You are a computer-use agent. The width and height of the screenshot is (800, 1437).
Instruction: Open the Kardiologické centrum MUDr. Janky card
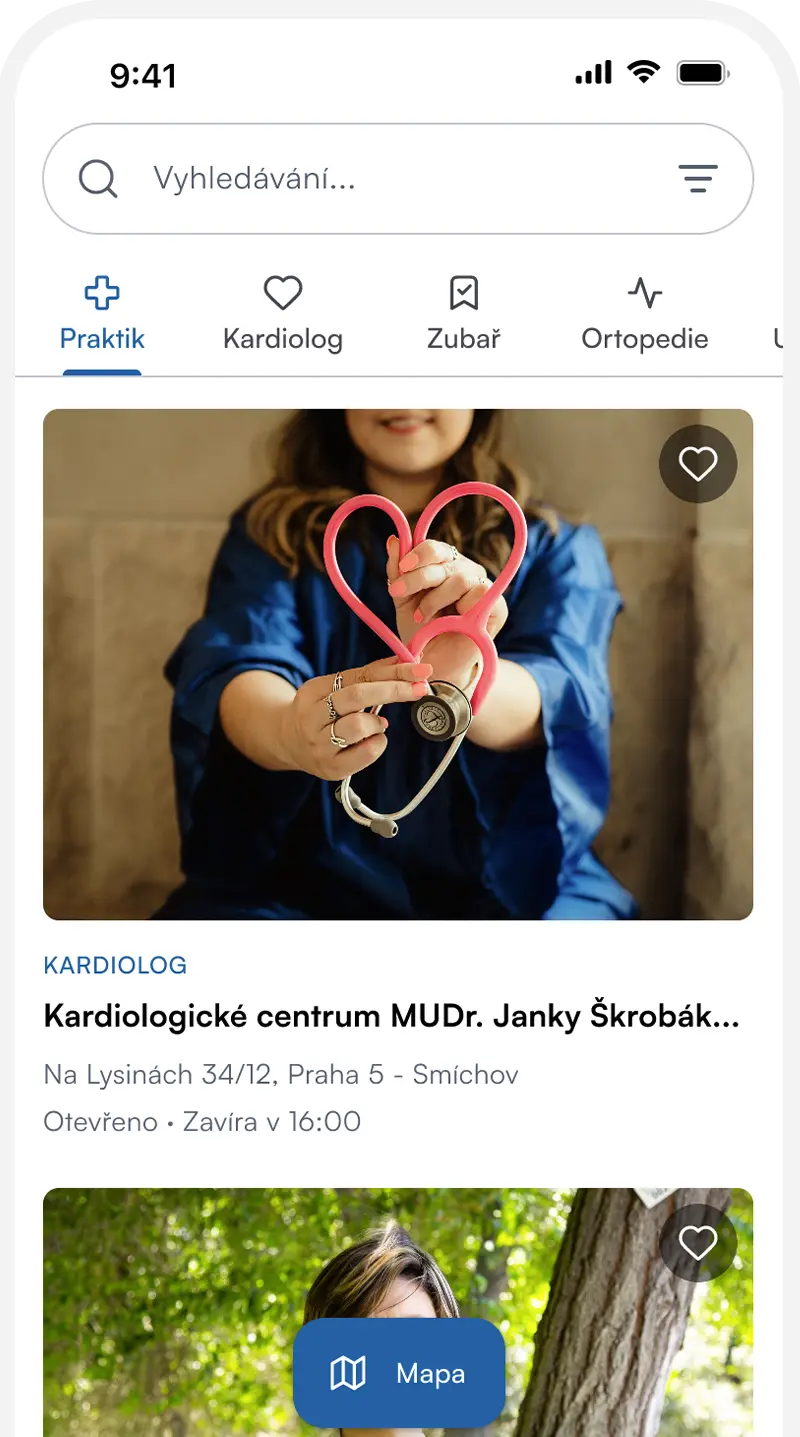392,1017
